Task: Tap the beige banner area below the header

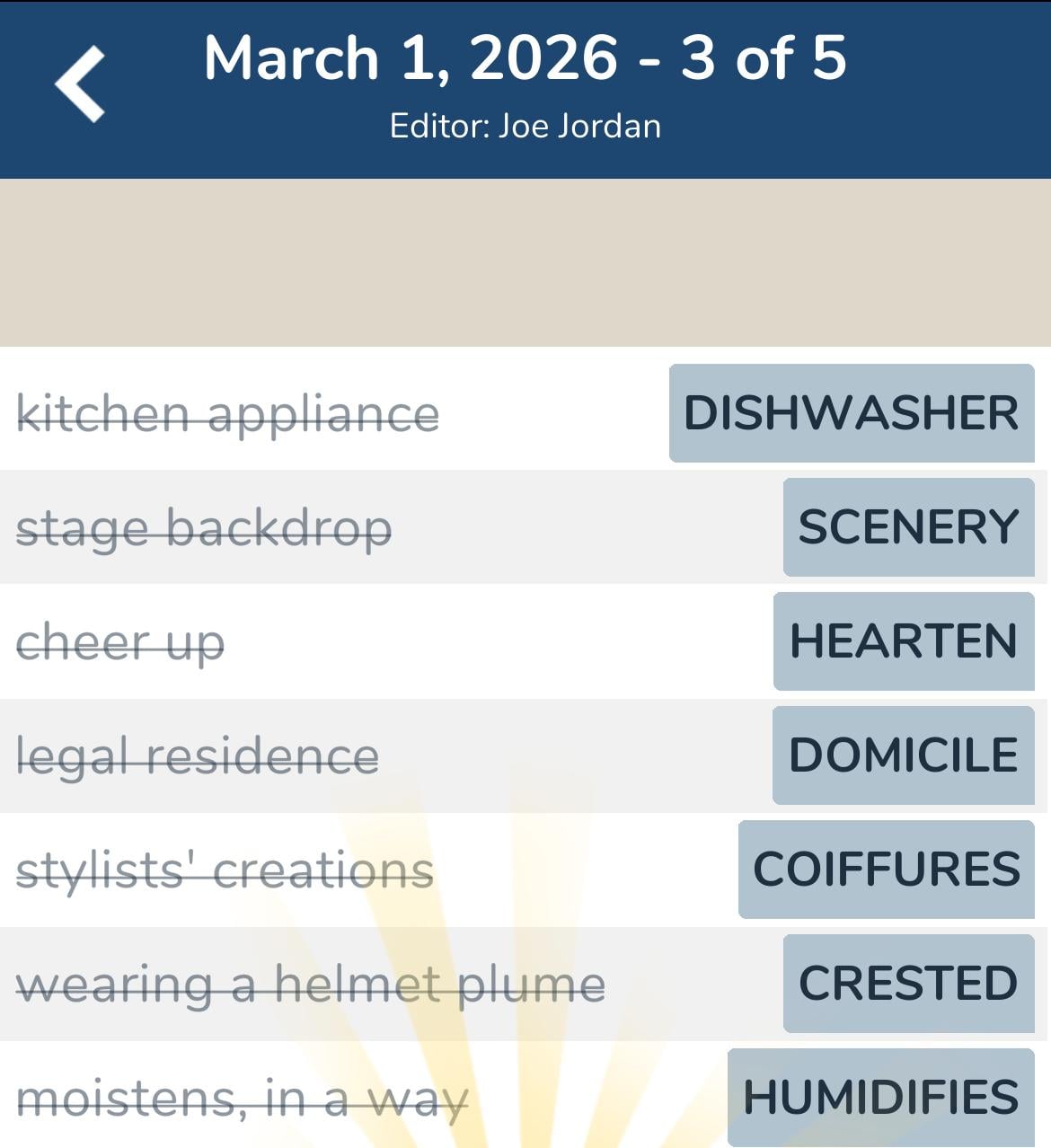Action: 525,261
